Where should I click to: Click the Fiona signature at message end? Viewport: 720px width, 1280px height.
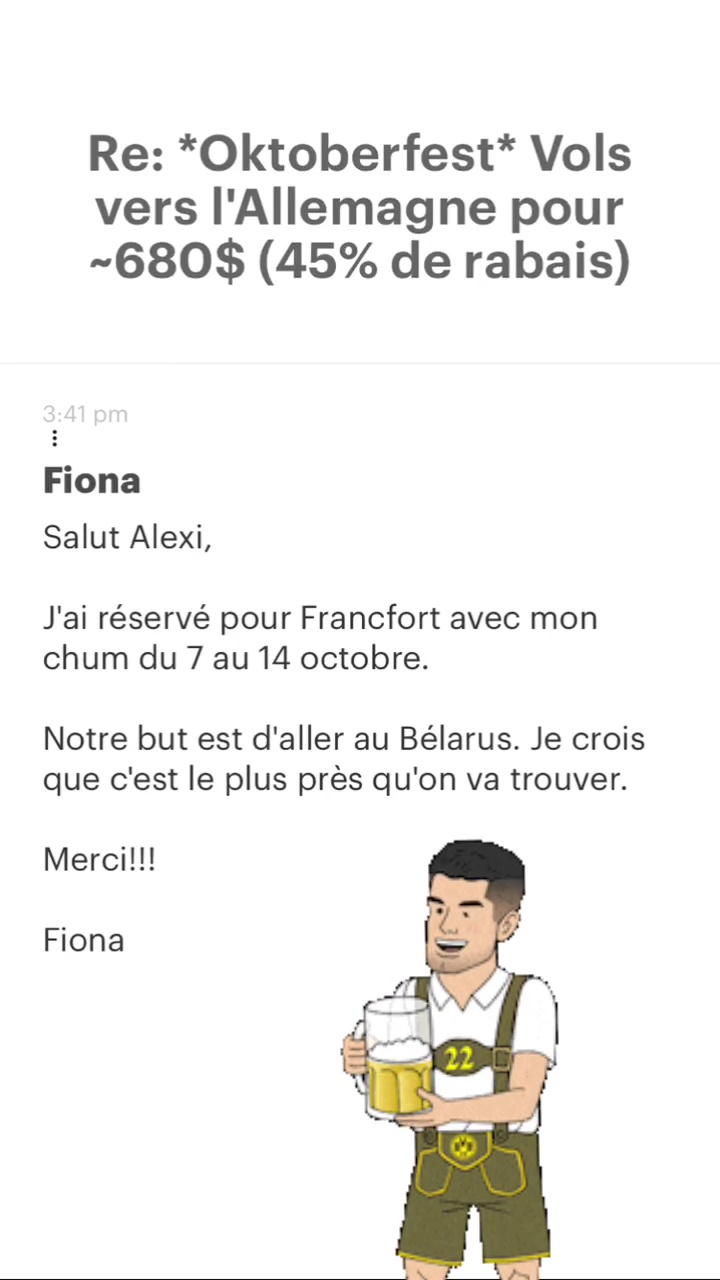pos(83,940)
